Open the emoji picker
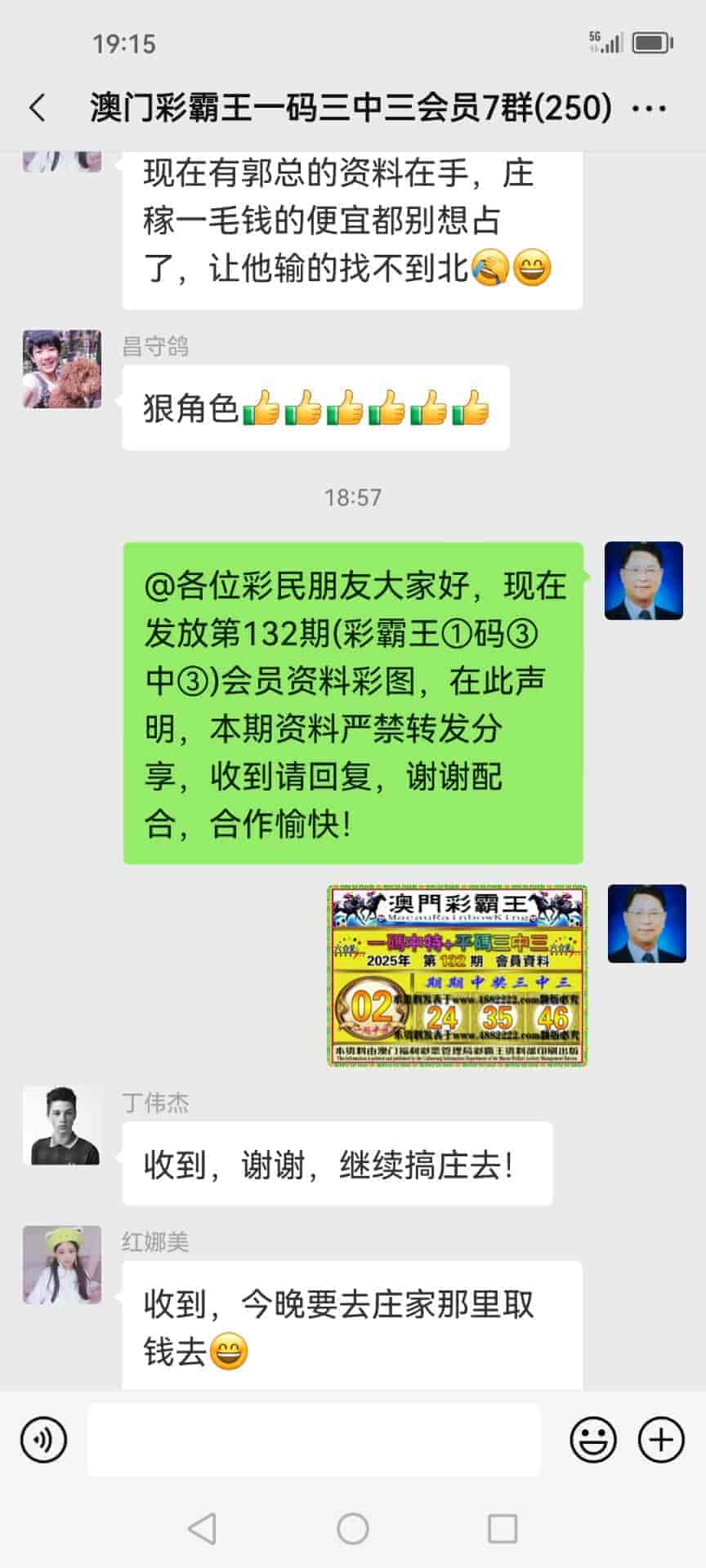Viewport: 706px width, 1568px height. [593, 1440]
